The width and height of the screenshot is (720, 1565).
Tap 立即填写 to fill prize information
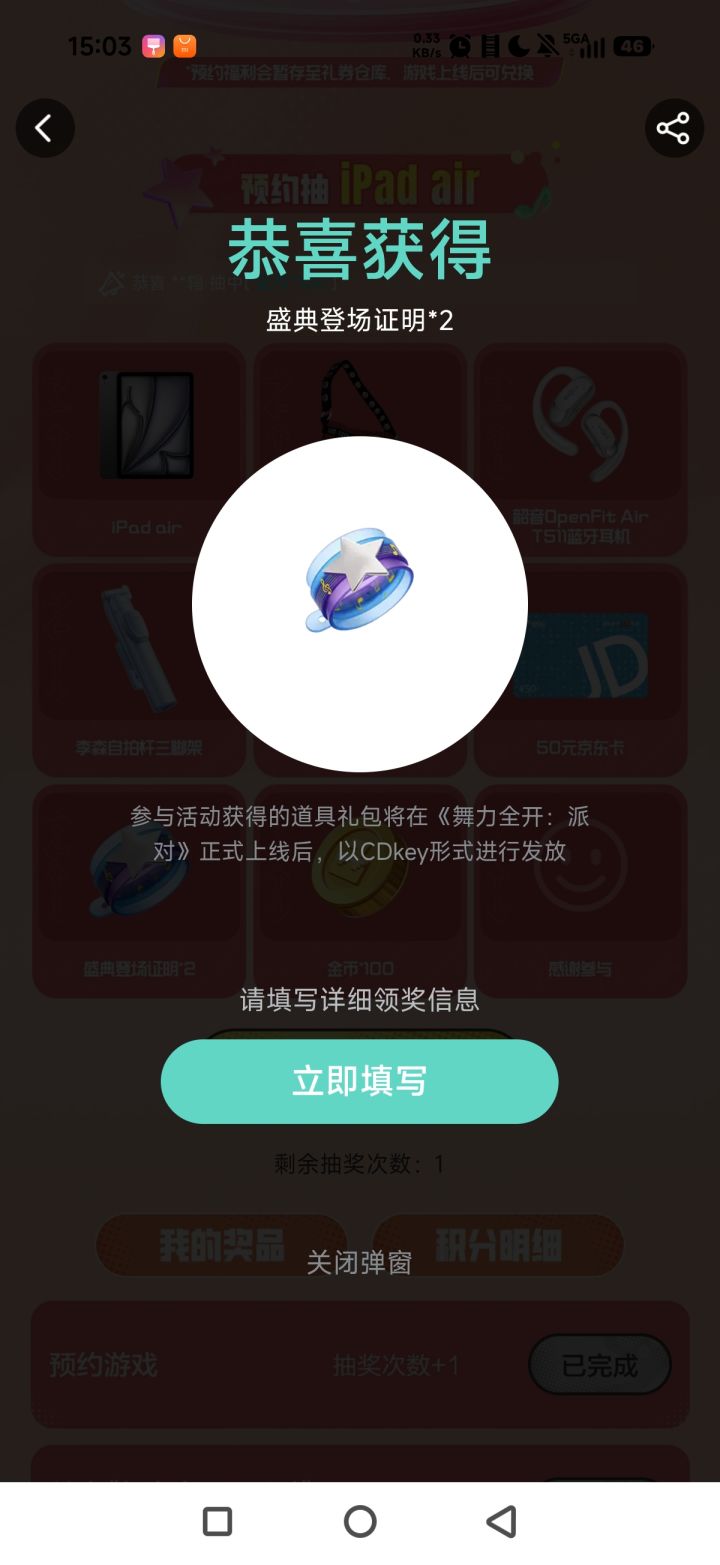[359, 1081]
